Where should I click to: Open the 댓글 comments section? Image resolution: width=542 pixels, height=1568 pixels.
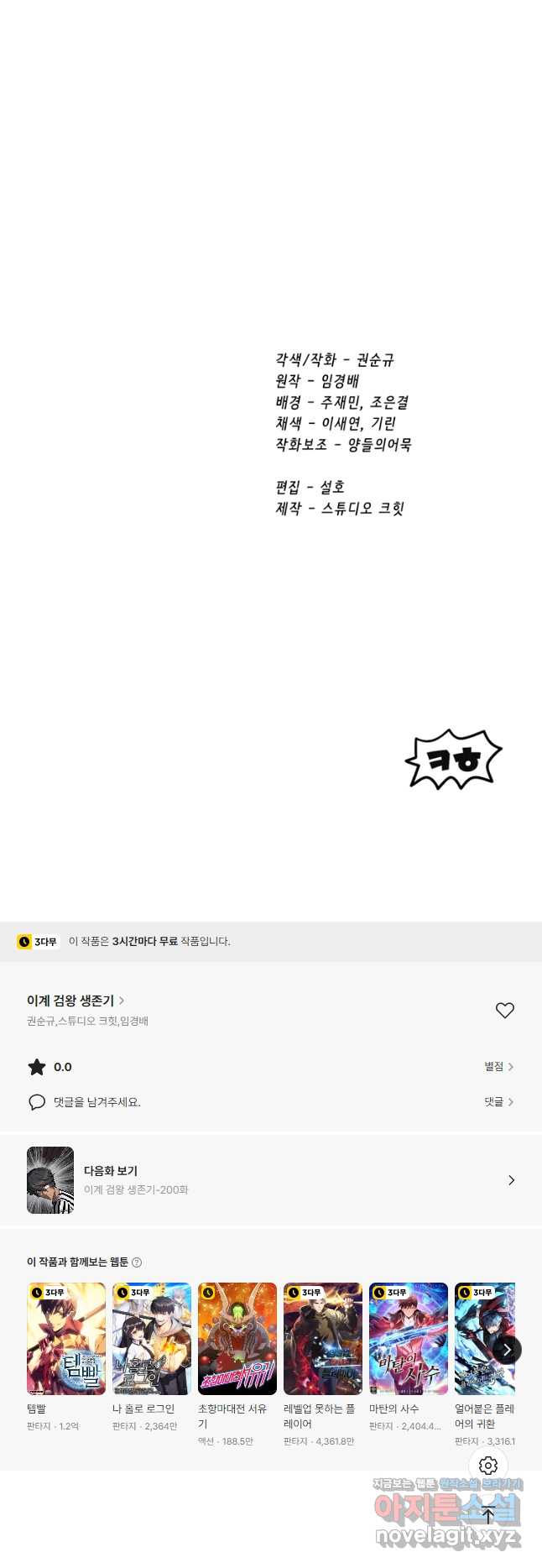click(x=498, y=1102)
